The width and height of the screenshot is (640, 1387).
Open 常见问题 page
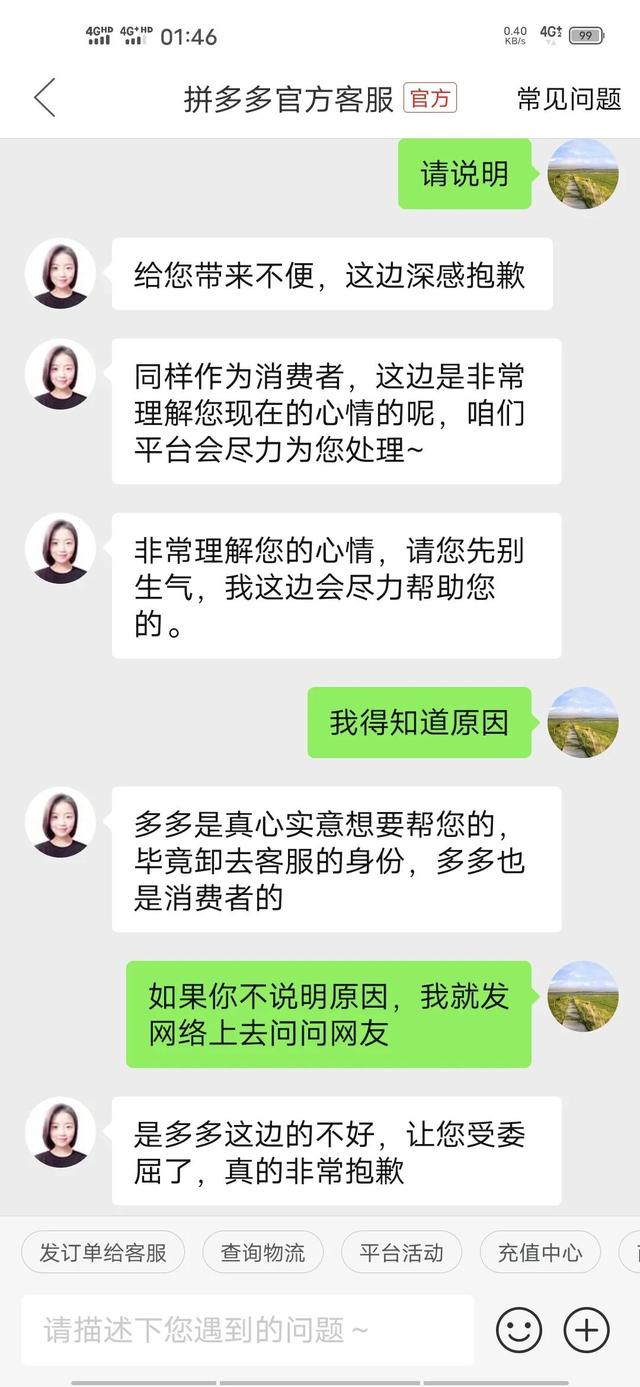coord(568,98)
